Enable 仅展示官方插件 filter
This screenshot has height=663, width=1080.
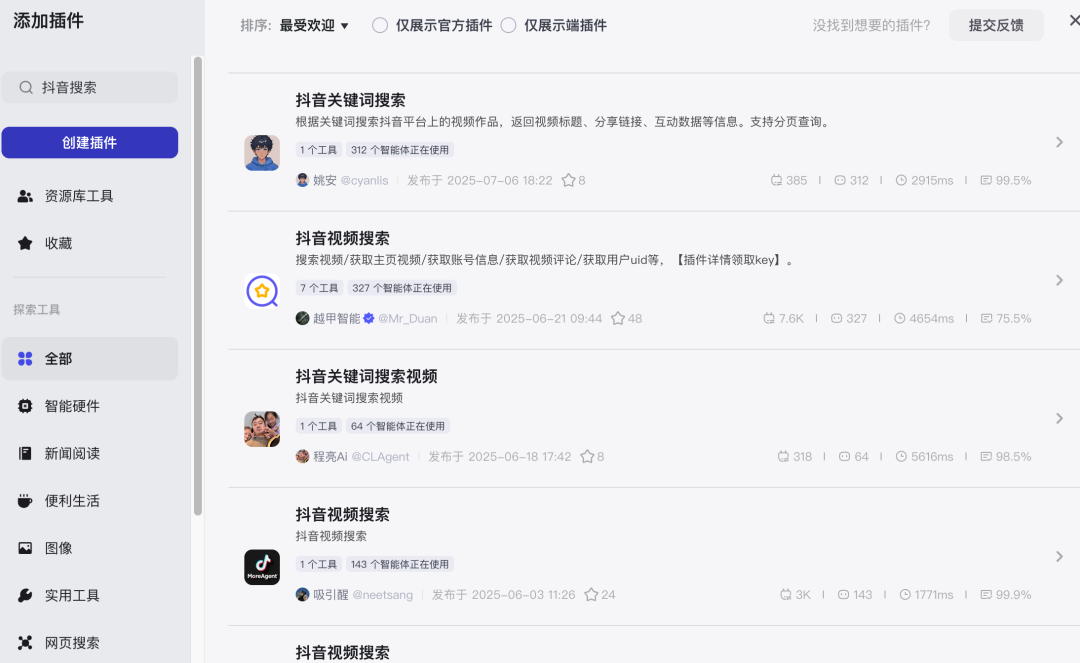tap(380, 26)
